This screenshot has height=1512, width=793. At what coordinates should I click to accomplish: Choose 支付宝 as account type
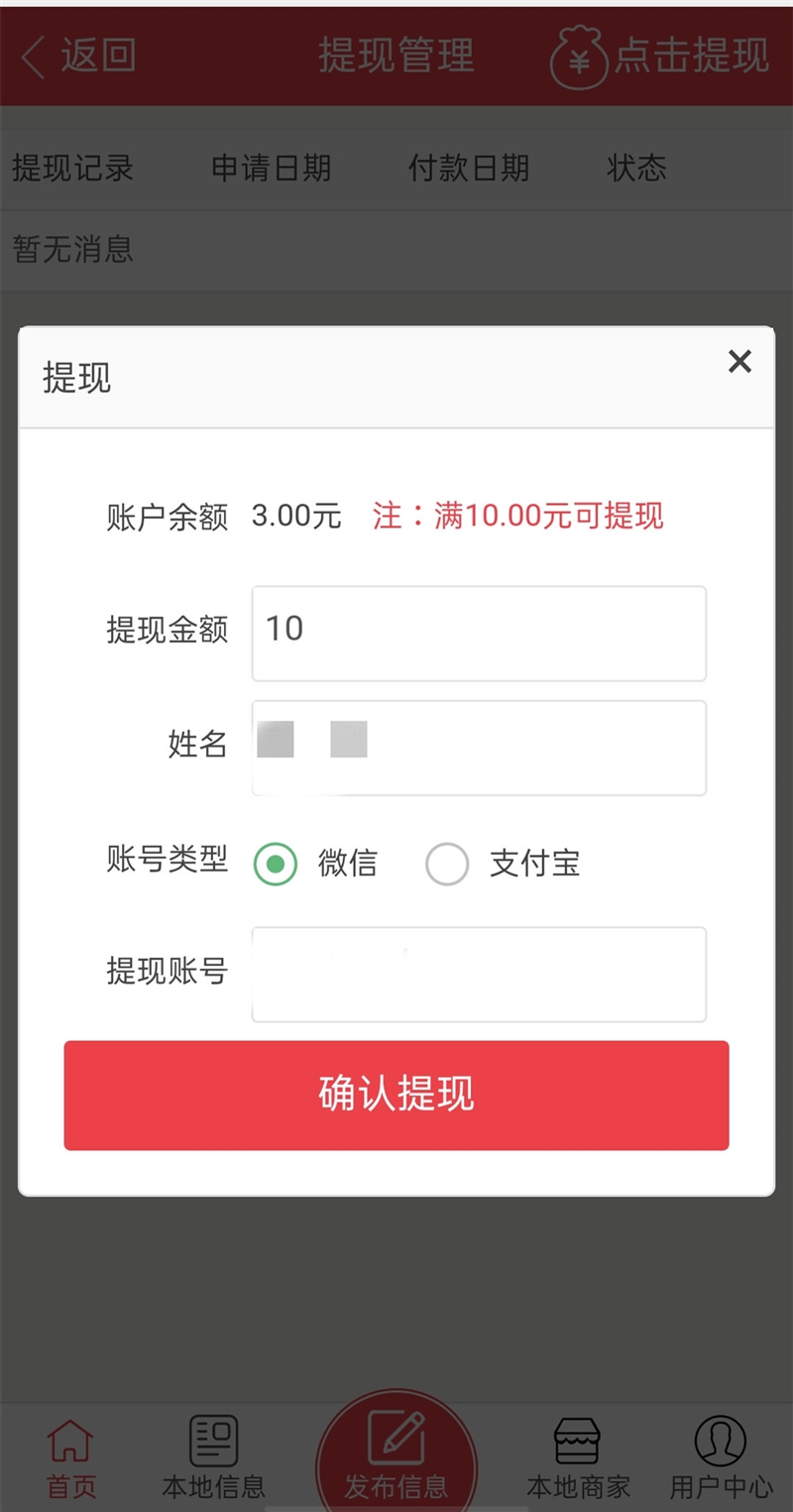click(x=447, y=864)
